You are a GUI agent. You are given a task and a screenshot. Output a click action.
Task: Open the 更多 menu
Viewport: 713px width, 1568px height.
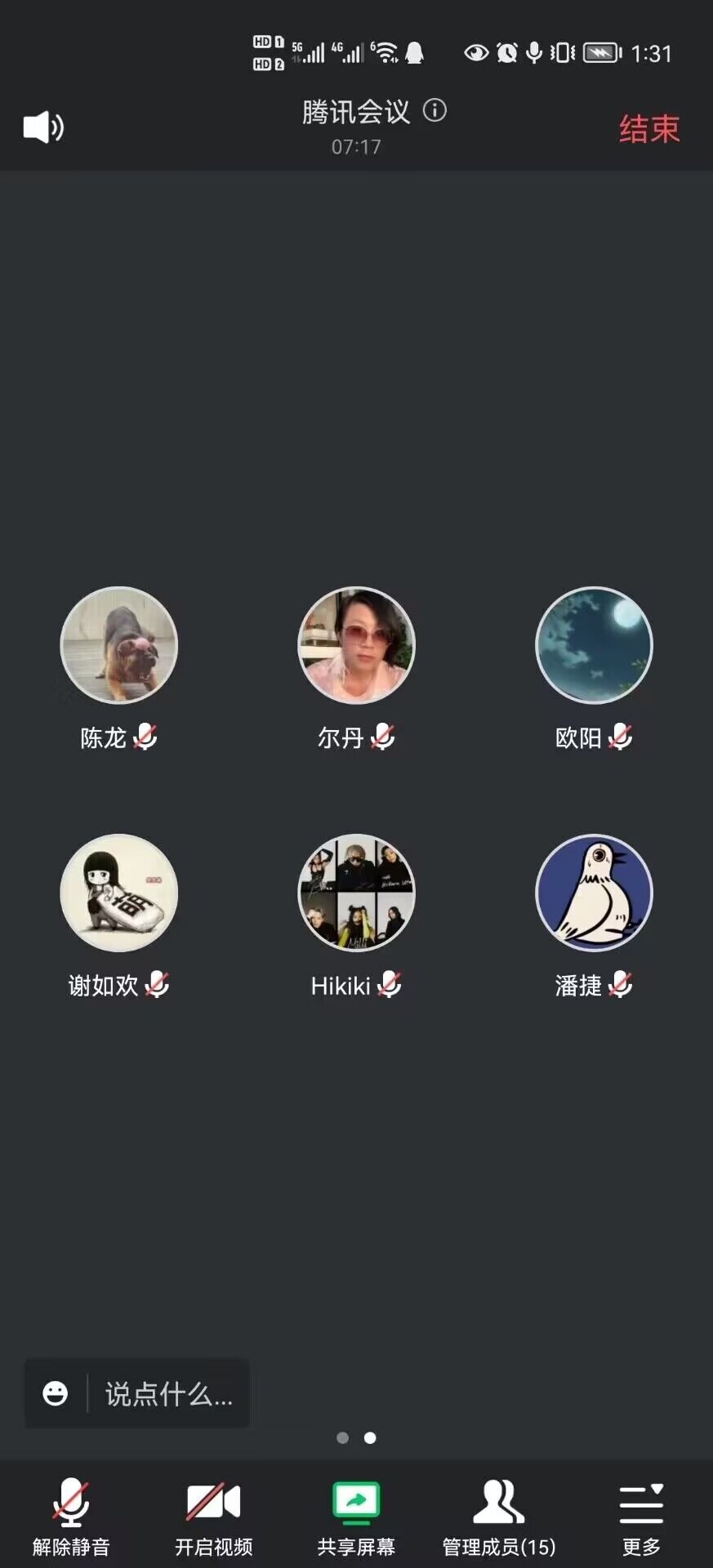pos(641,1515)
